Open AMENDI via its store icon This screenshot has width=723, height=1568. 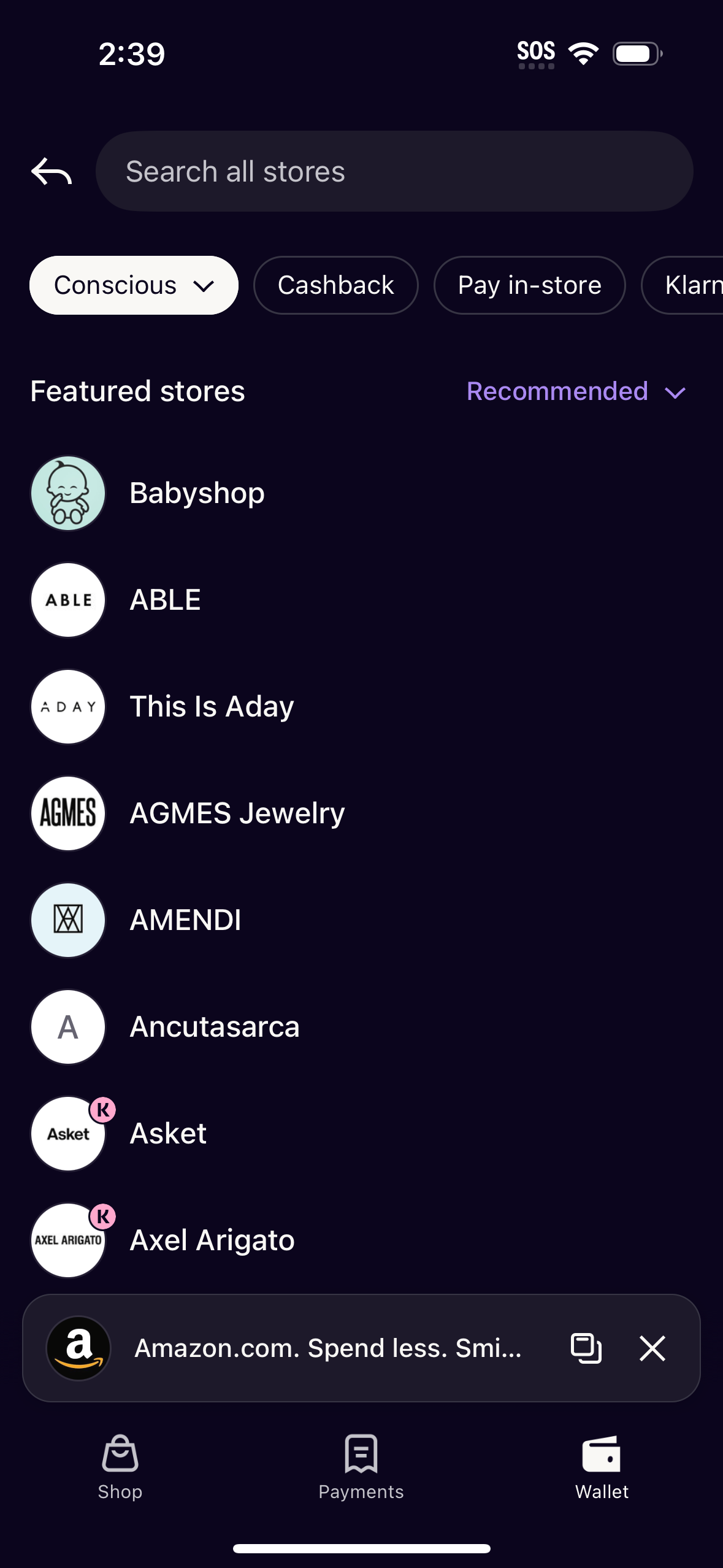67,920
